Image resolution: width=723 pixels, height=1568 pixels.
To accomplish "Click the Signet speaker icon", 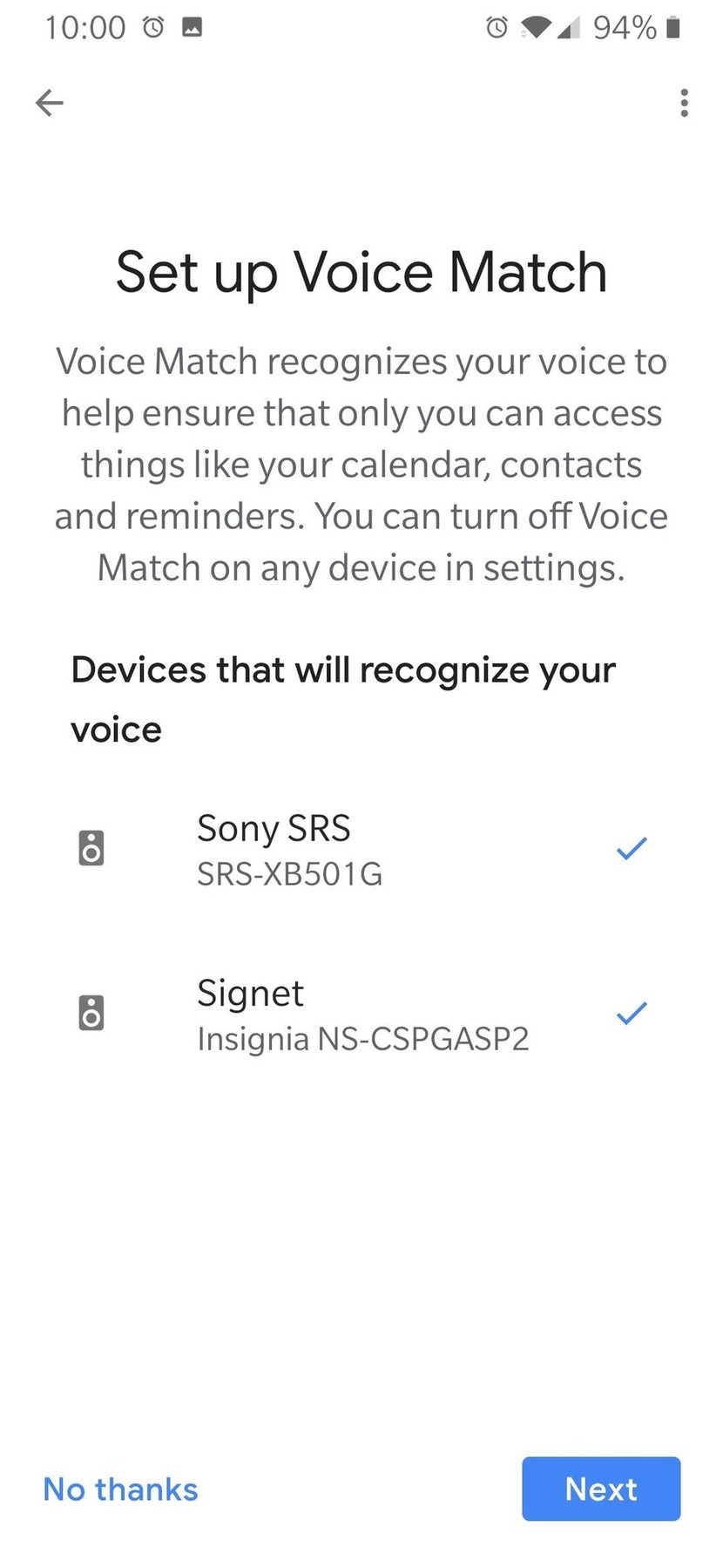I will point(91,1012).
